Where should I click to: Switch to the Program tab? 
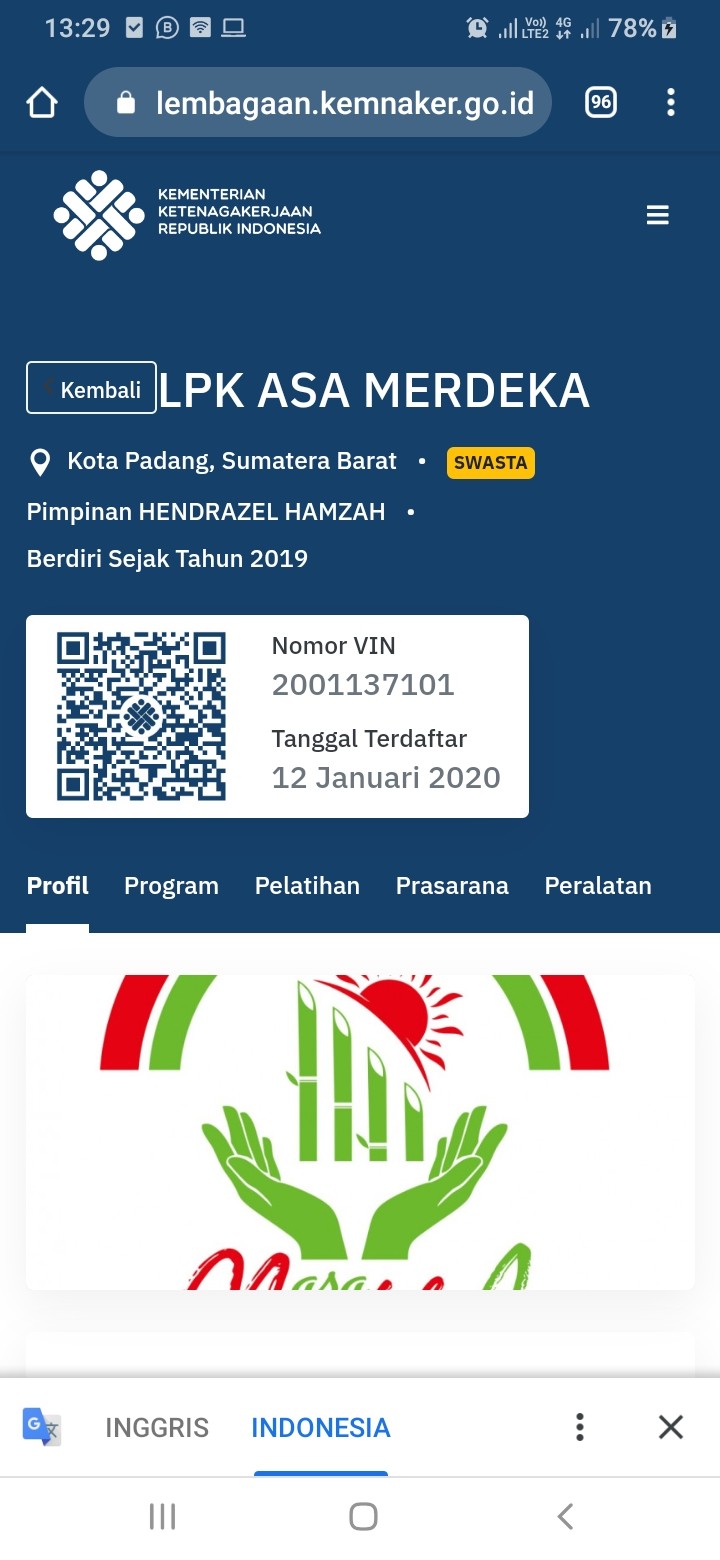[171, 886]
